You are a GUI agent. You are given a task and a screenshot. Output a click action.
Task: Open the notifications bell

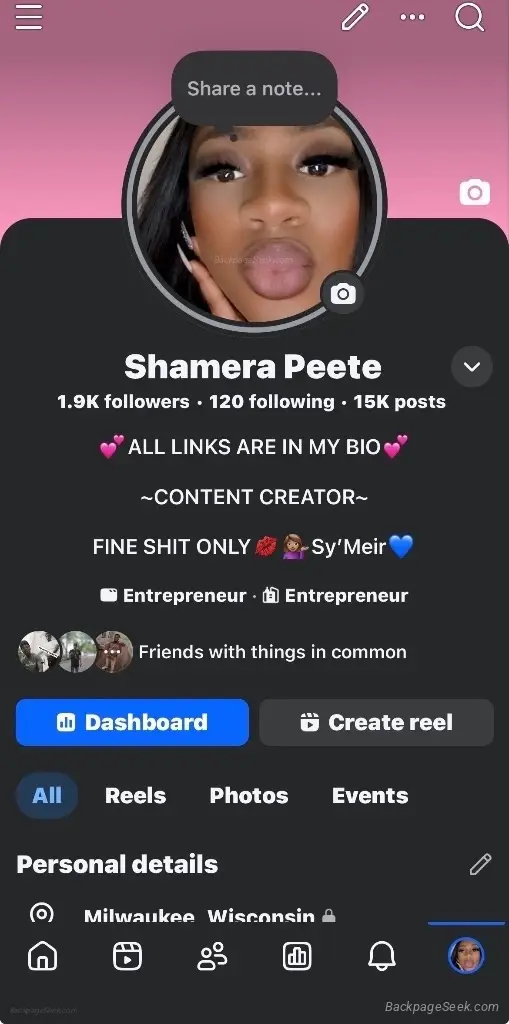click(382, 957)
